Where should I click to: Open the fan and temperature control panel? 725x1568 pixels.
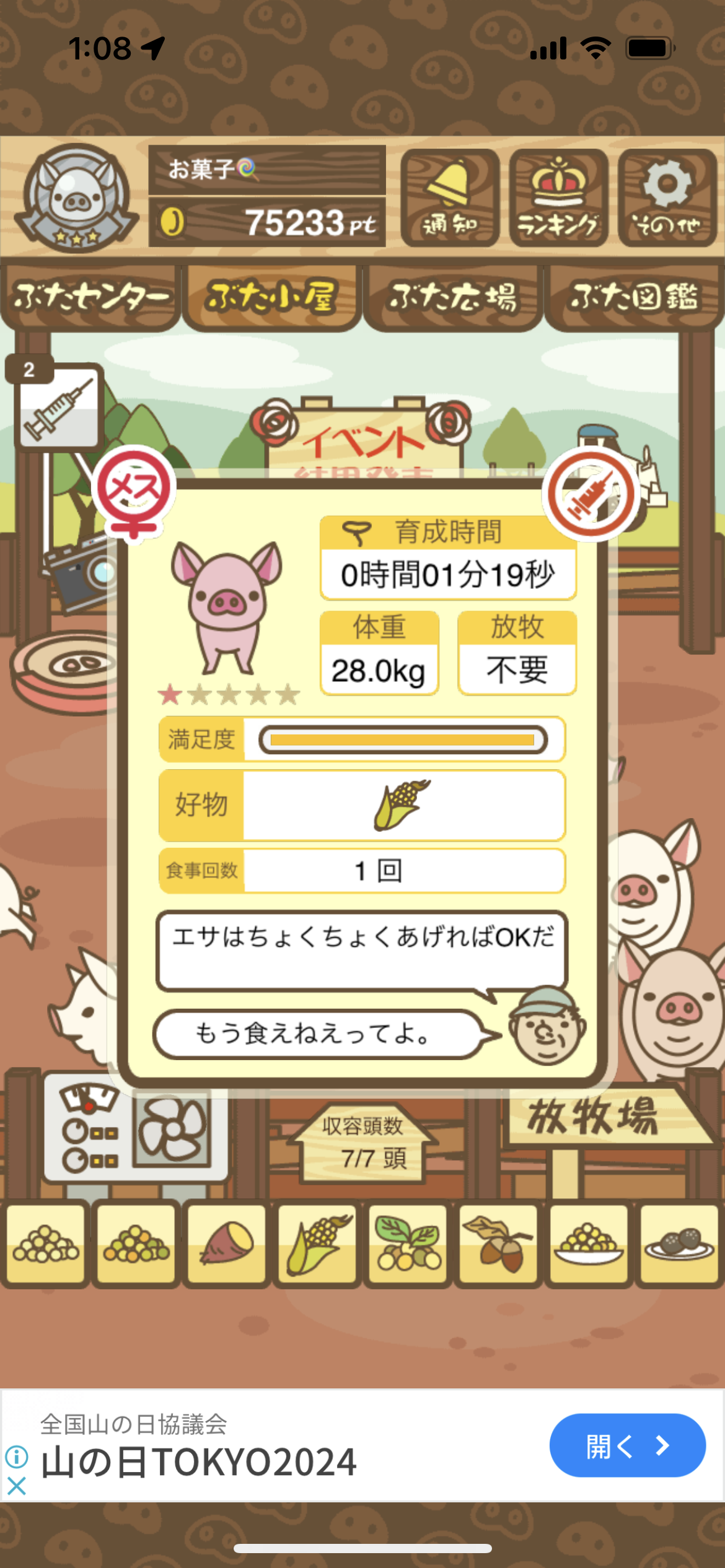[x=135, y=1132]
